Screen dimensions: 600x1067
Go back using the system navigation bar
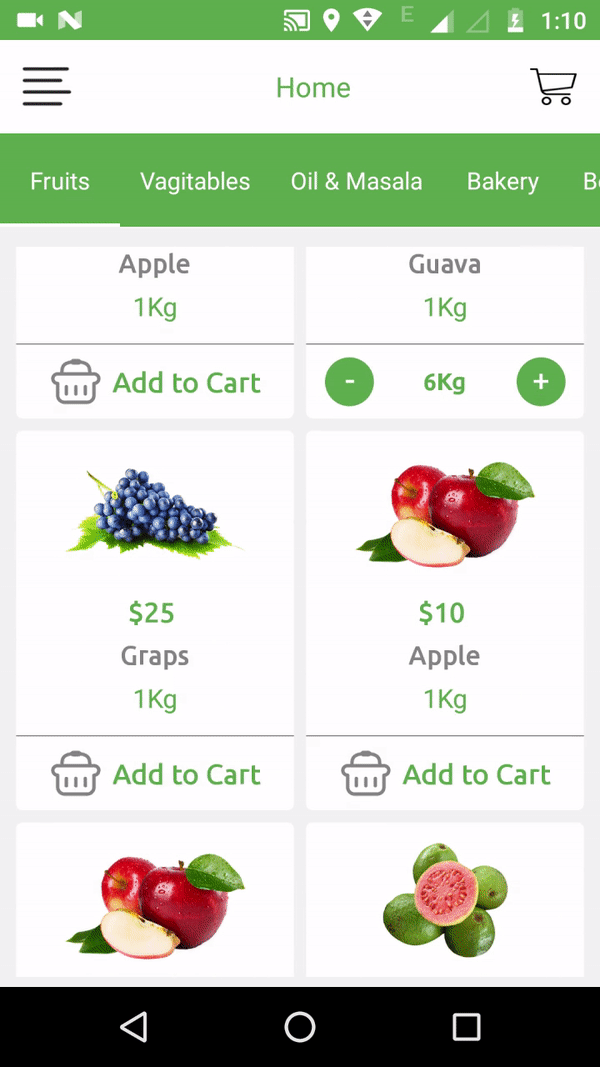coord(133,1026)
